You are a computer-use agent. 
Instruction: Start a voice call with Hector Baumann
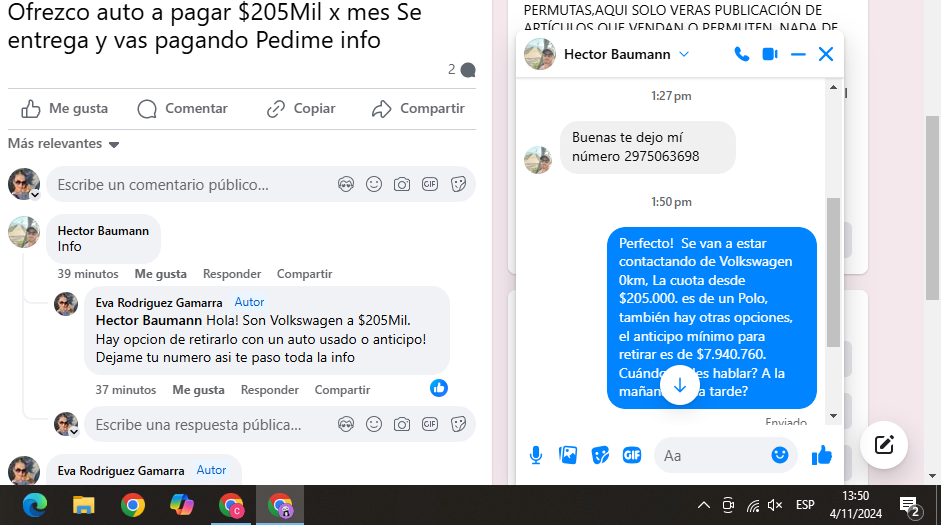741,54
